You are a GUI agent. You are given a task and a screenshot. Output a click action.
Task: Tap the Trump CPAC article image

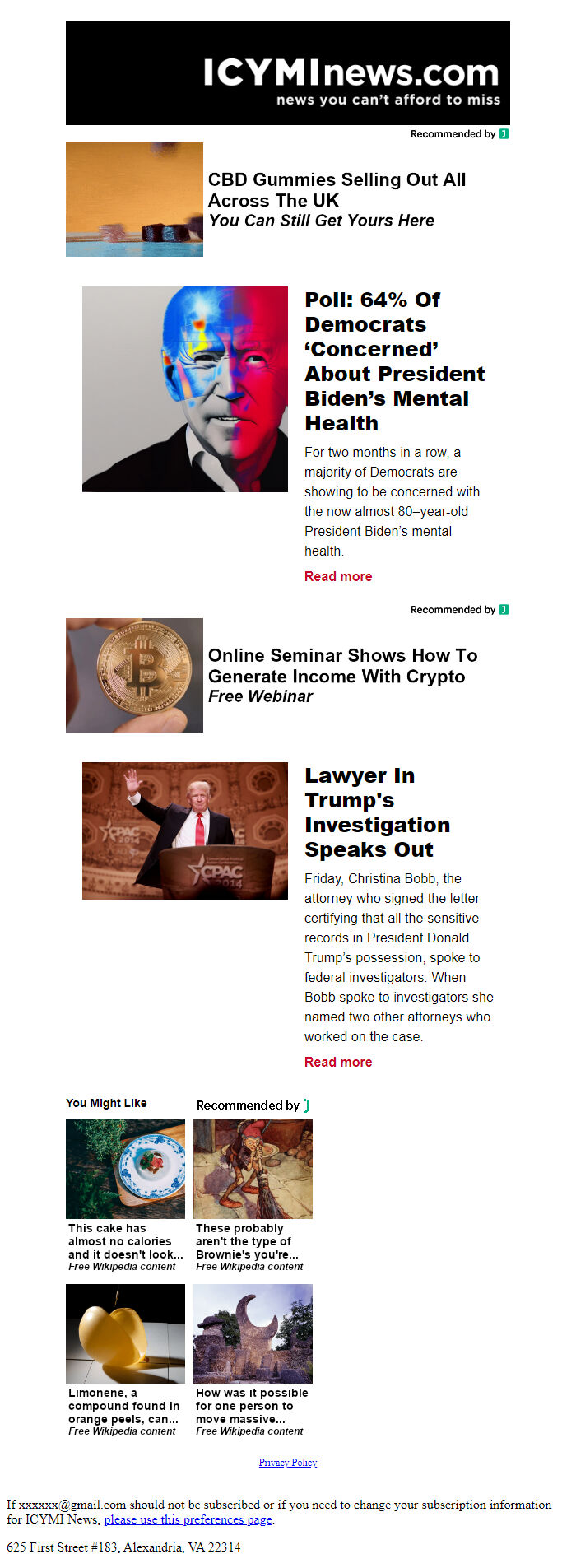click(x=185, y=831)
